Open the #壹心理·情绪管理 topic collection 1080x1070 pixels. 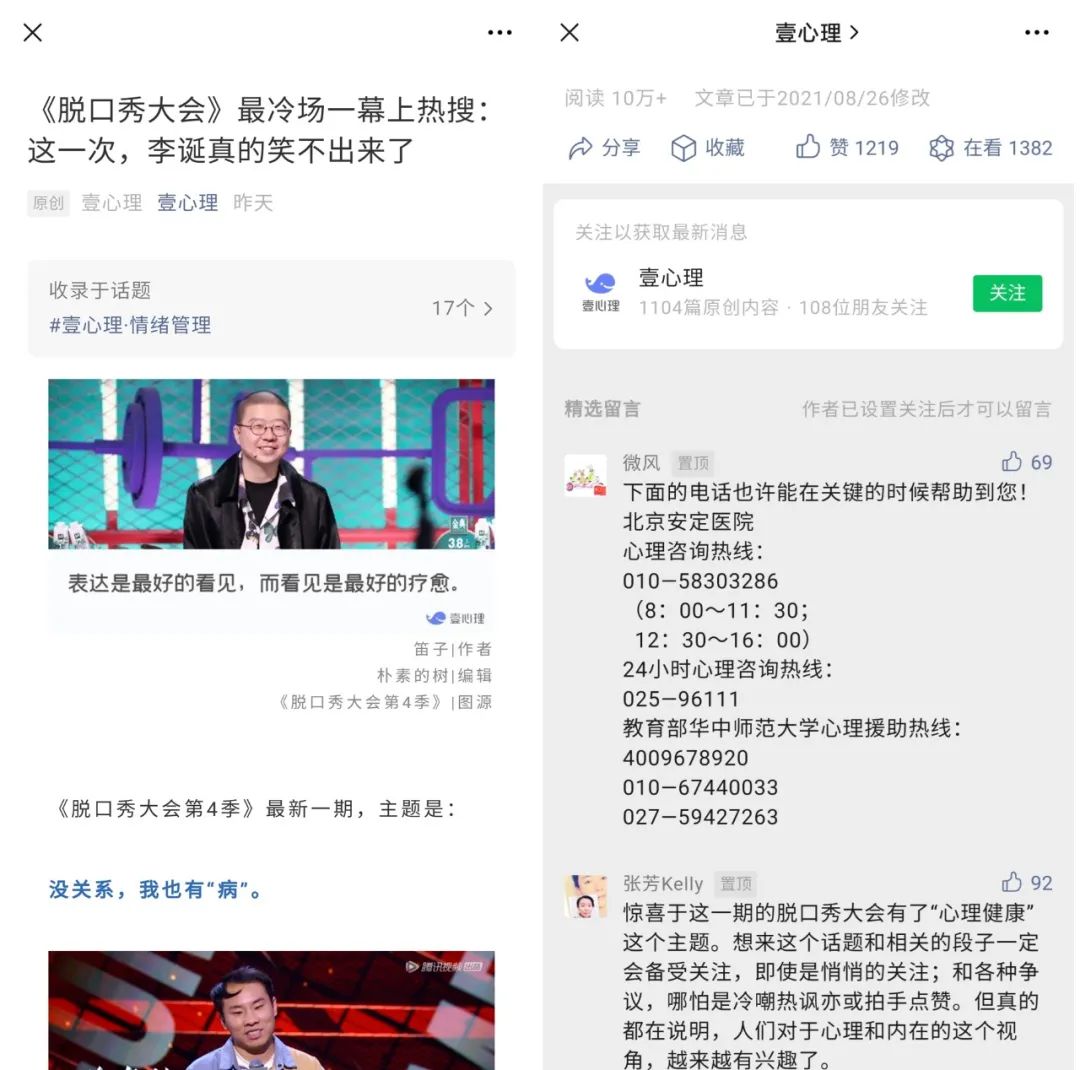coord(271,308)
